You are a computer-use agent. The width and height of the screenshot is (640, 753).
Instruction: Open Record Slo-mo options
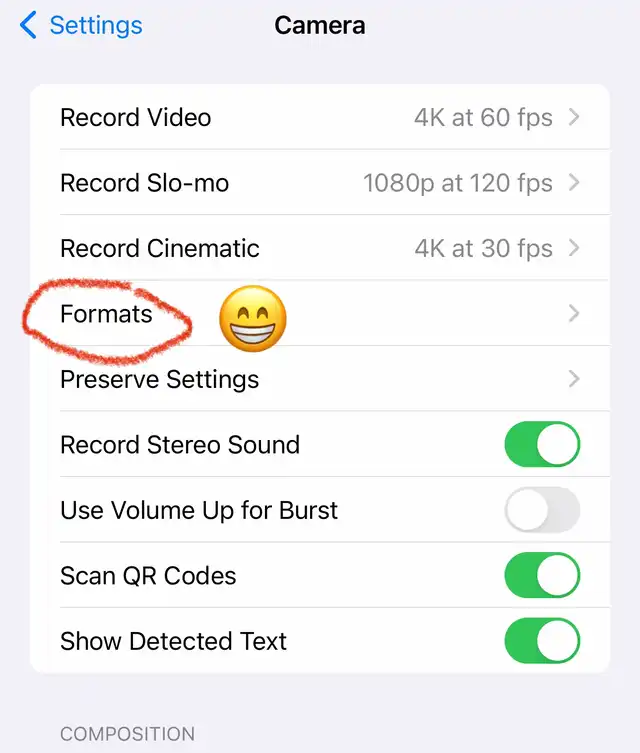coord(320,183)
